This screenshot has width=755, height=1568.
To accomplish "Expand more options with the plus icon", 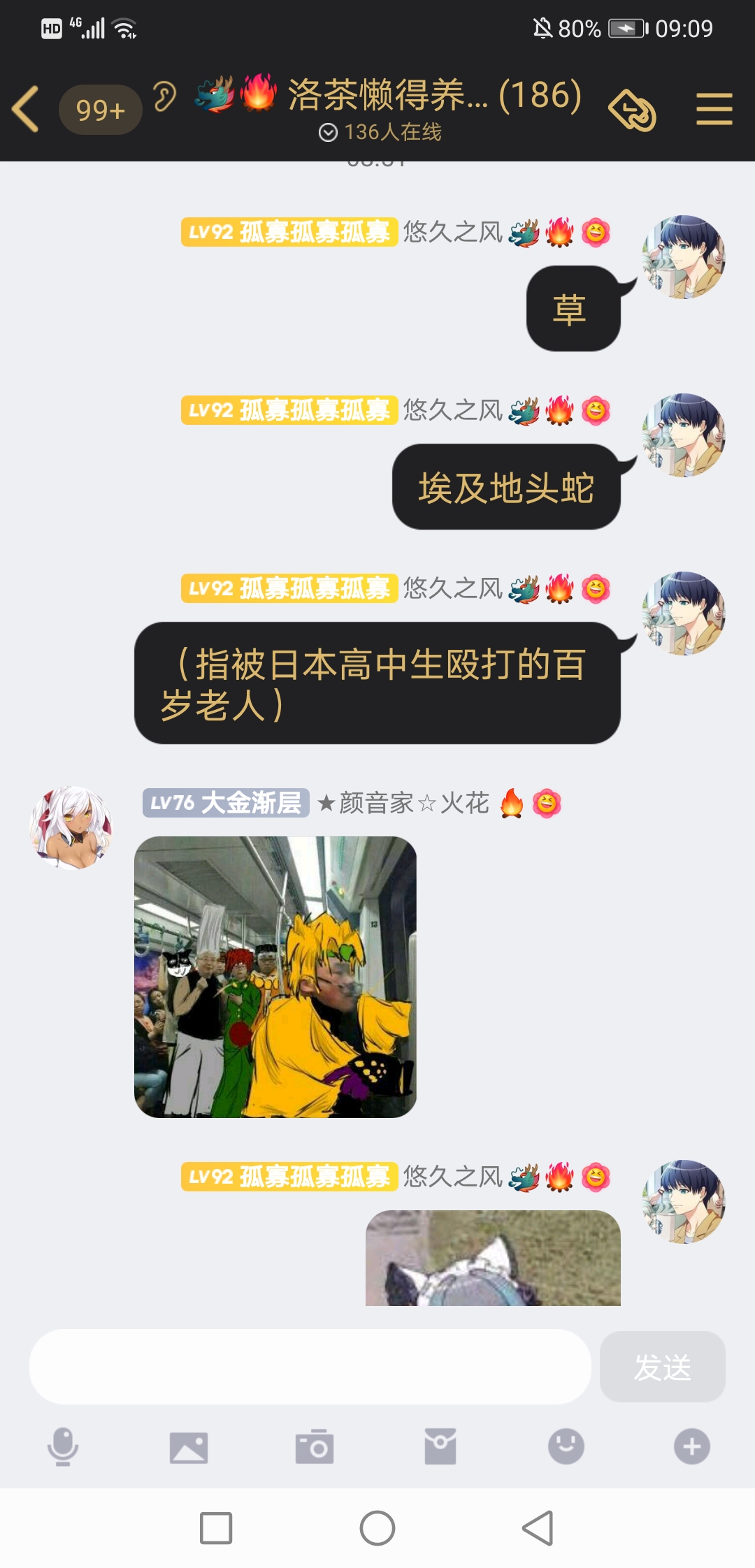I will pyautogui.click(x=691, y=1446).
